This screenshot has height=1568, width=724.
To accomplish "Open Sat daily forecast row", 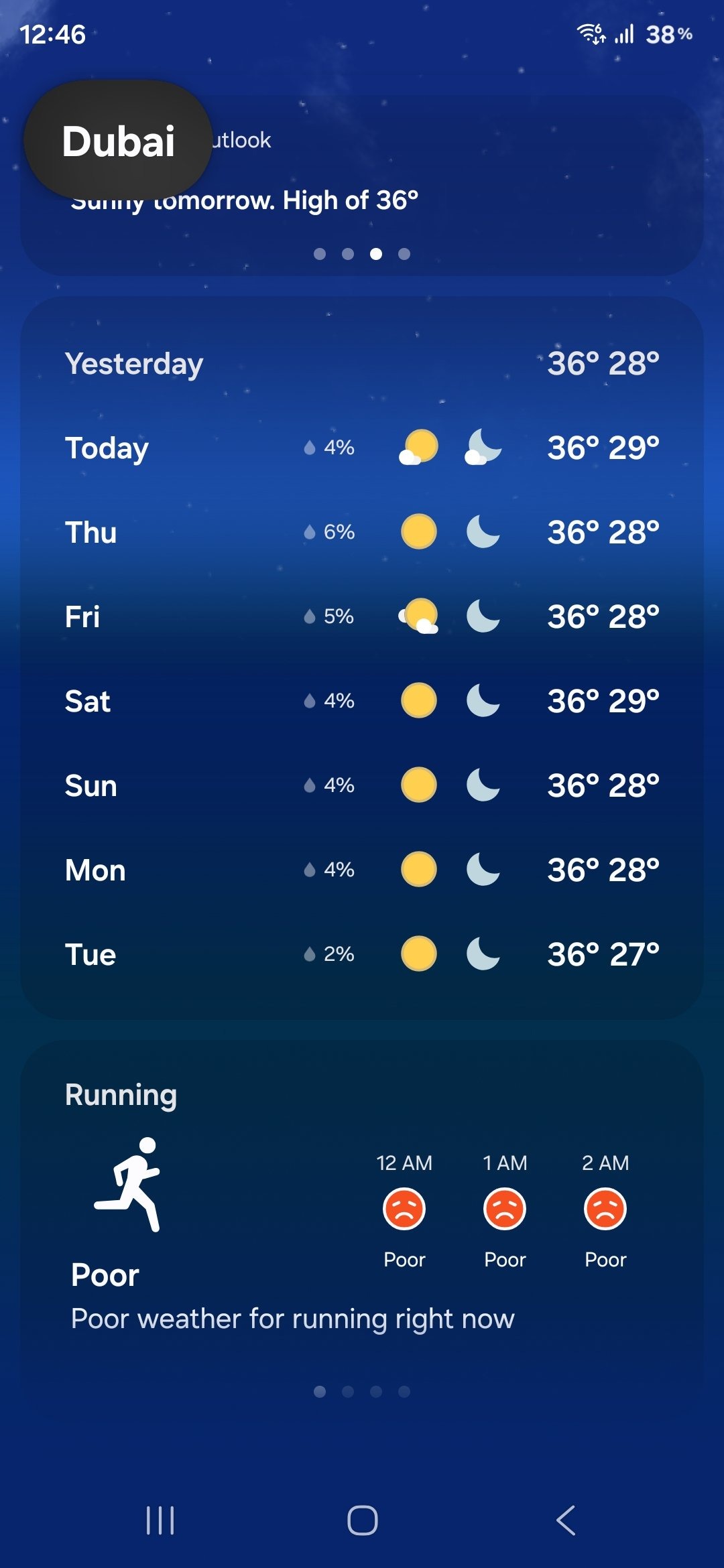I will (x=362, y=702).
